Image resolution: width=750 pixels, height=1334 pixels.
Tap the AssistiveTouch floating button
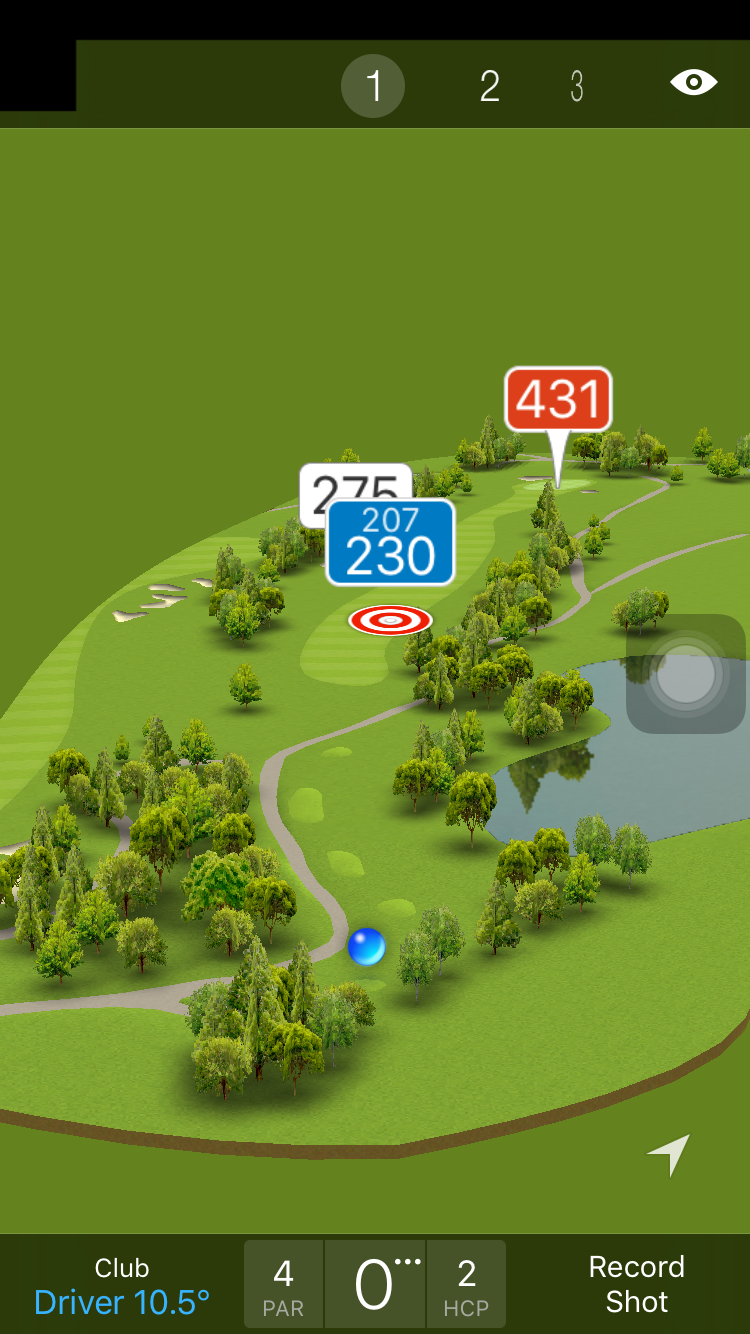(686, 674)
